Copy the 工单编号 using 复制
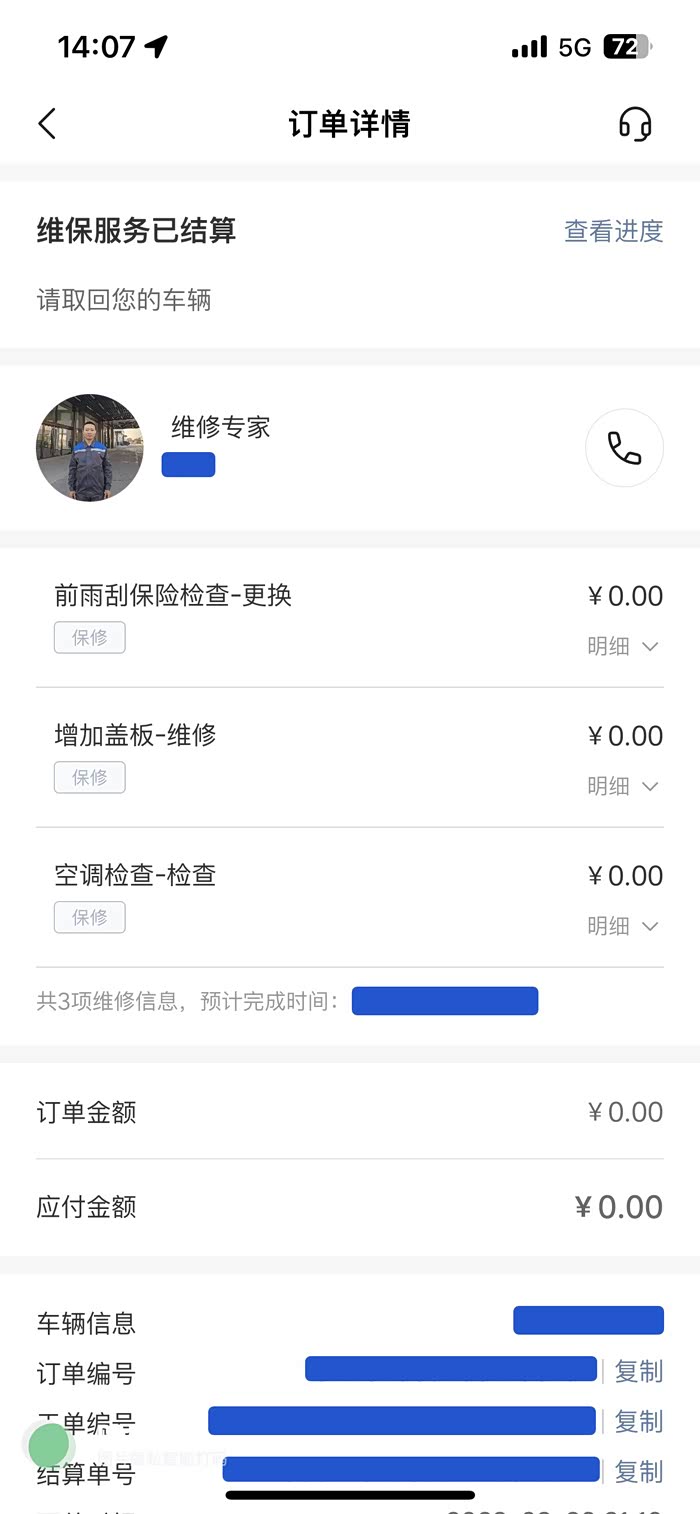 638,1421
